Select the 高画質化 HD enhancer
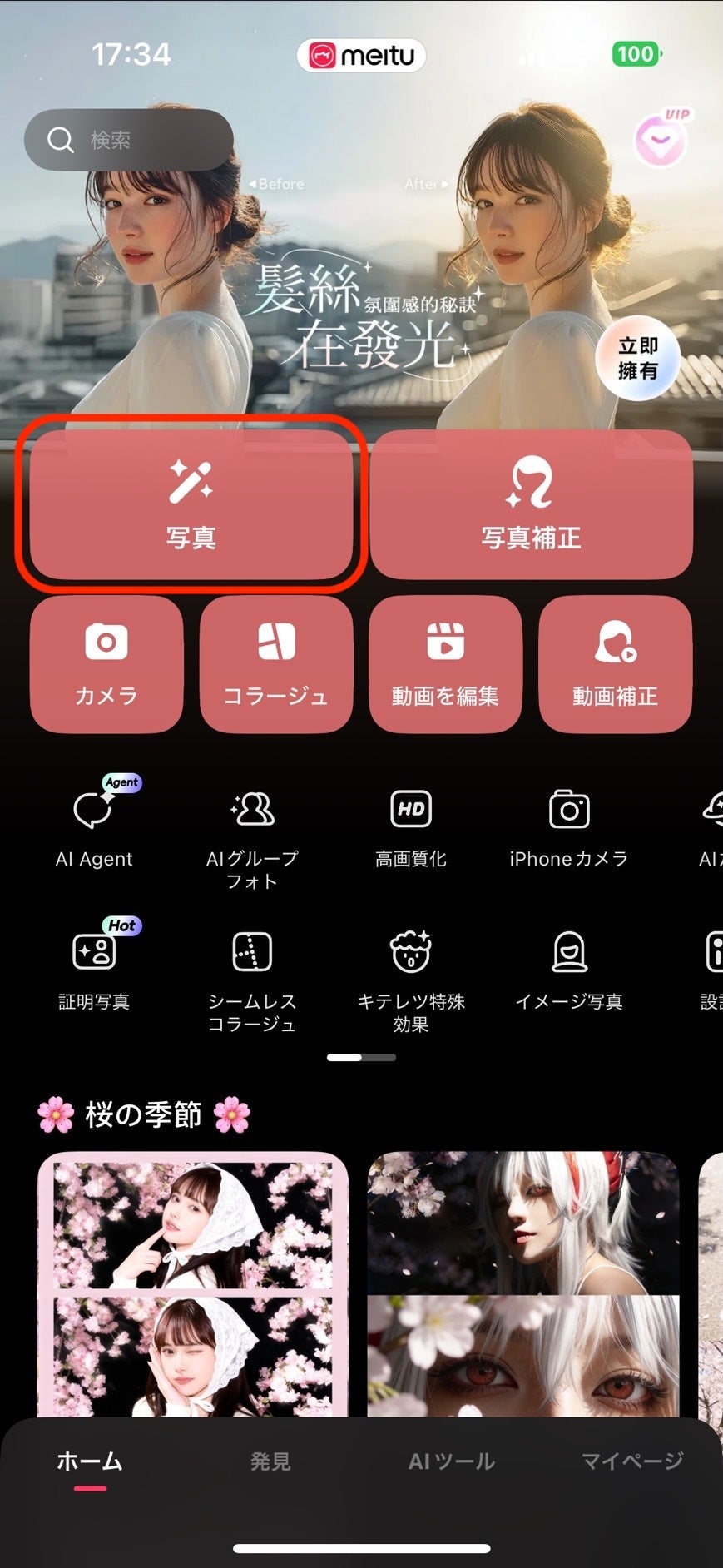Viewport: 723px width, 1568px height. [x=411, y=826]
